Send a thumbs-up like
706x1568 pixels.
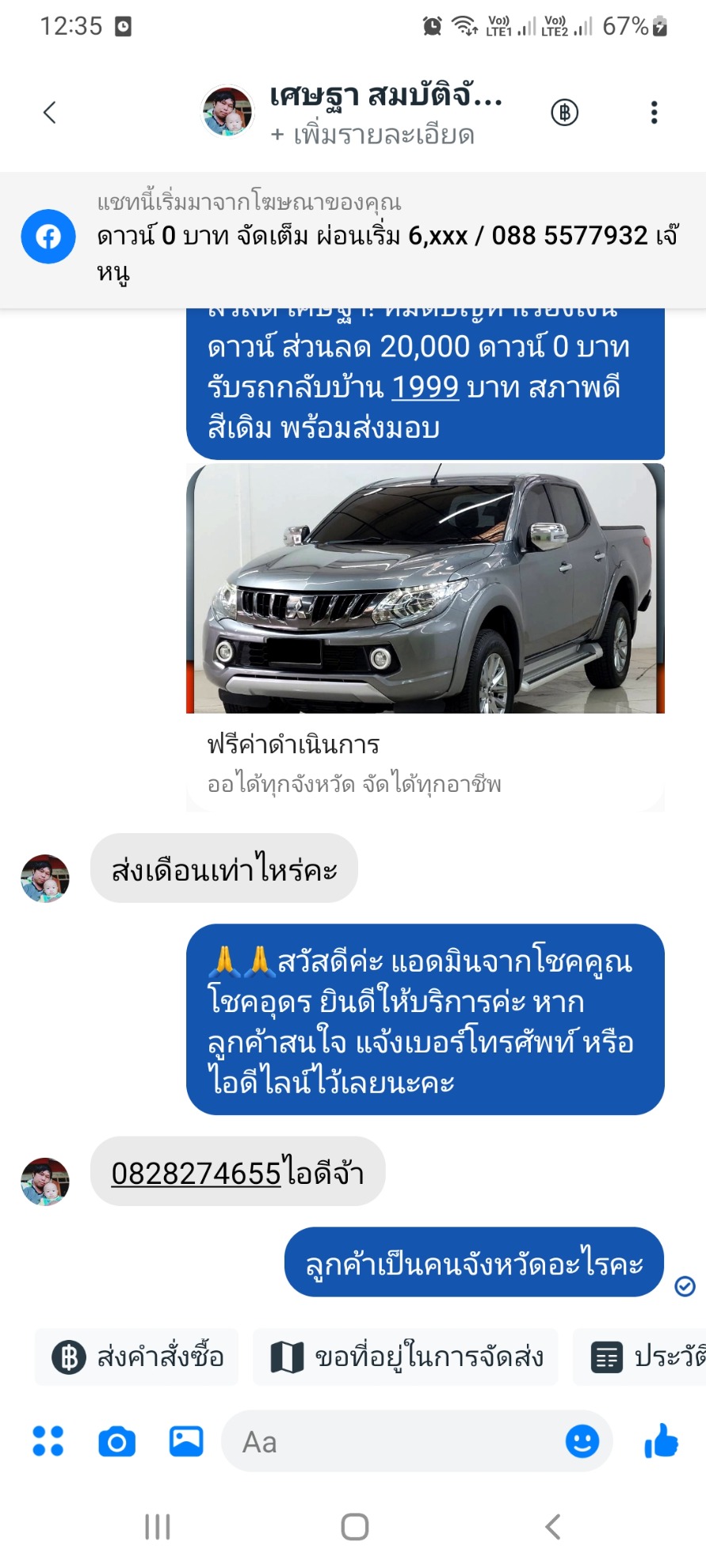(661, 1441)
